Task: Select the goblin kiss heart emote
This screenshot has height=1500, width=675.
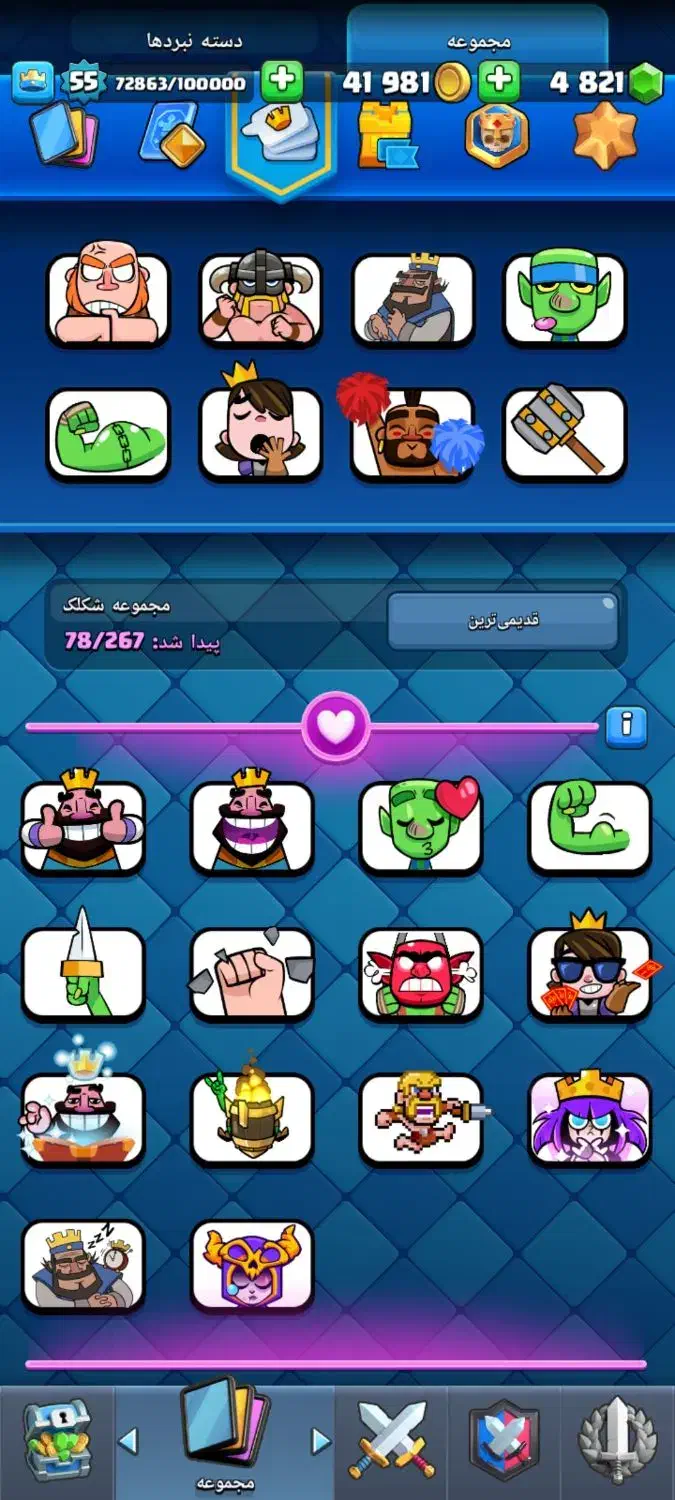Action: coord(421,827)
